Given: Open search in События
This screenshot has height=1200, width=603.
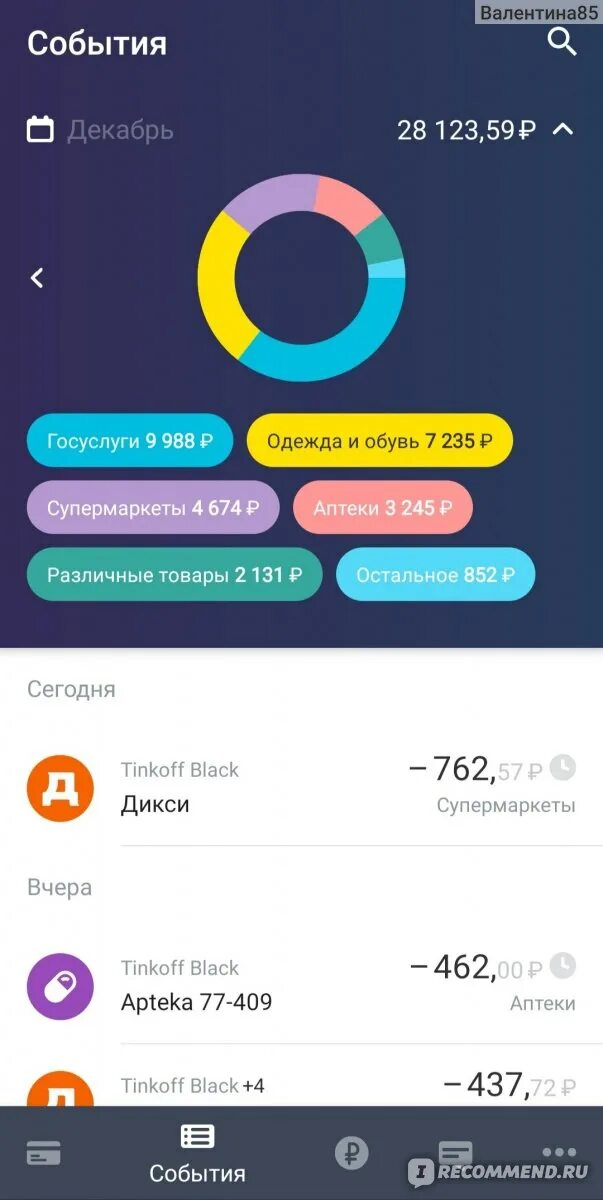Looking at the screenshot, I should pos(563,42).
